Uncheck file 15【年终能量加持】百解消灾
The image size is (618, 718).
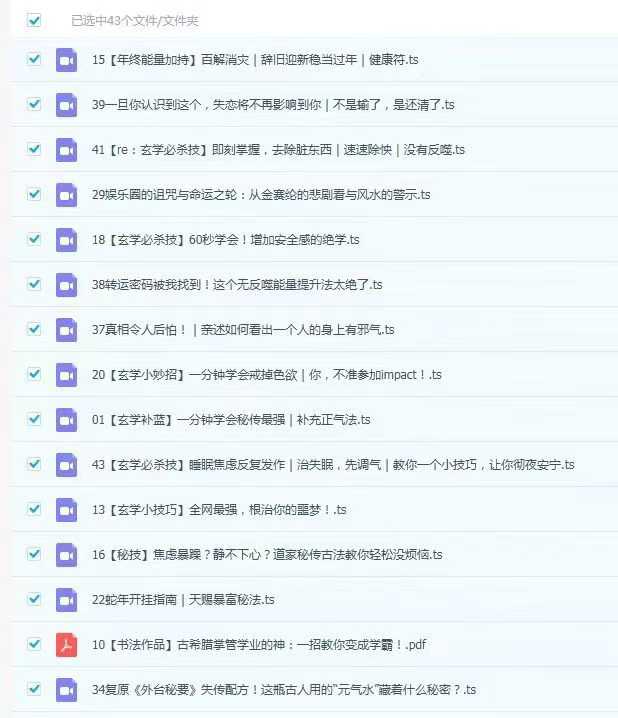point(34,59)
